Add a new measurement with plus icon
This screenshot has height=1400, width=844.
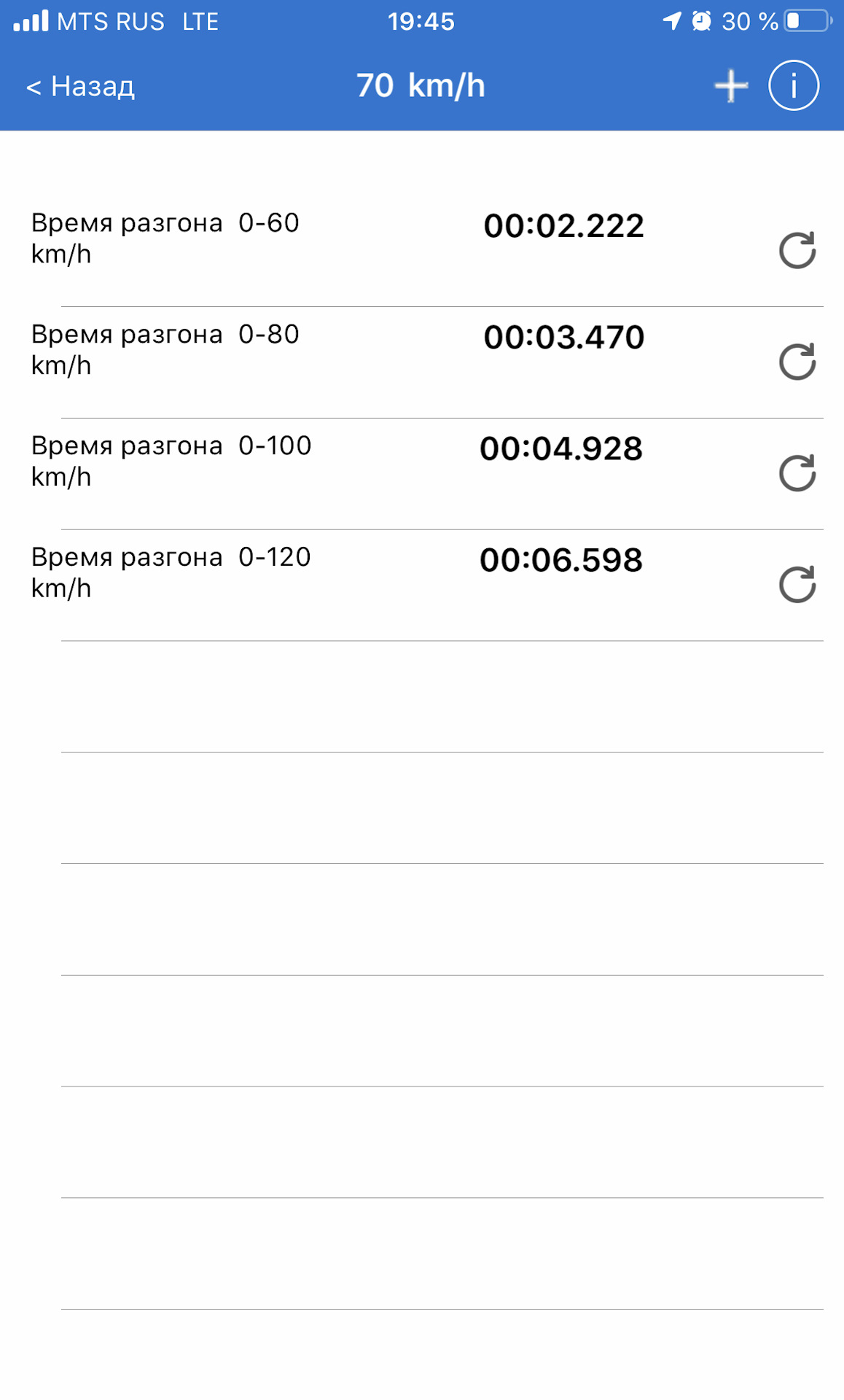730,87
